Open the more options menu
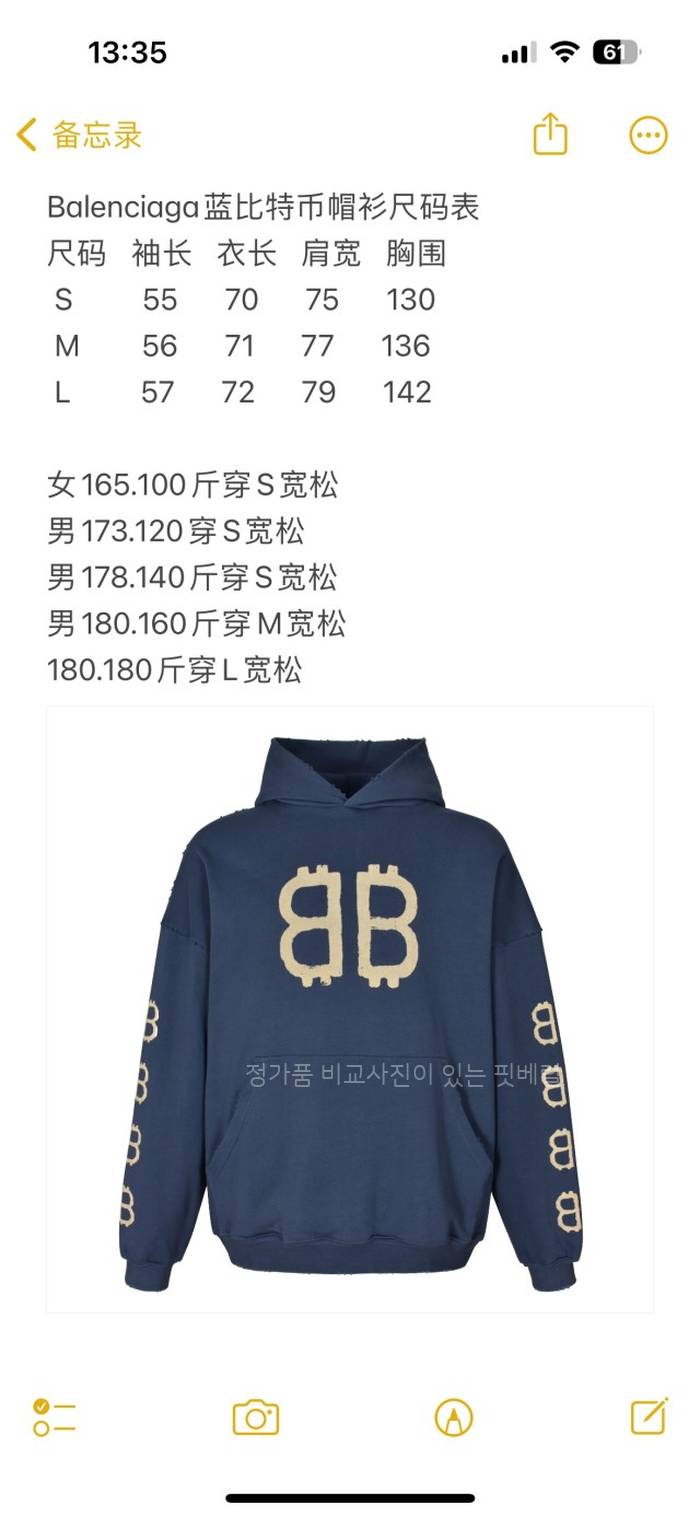 pyautogui.click(x=648, y=135)
